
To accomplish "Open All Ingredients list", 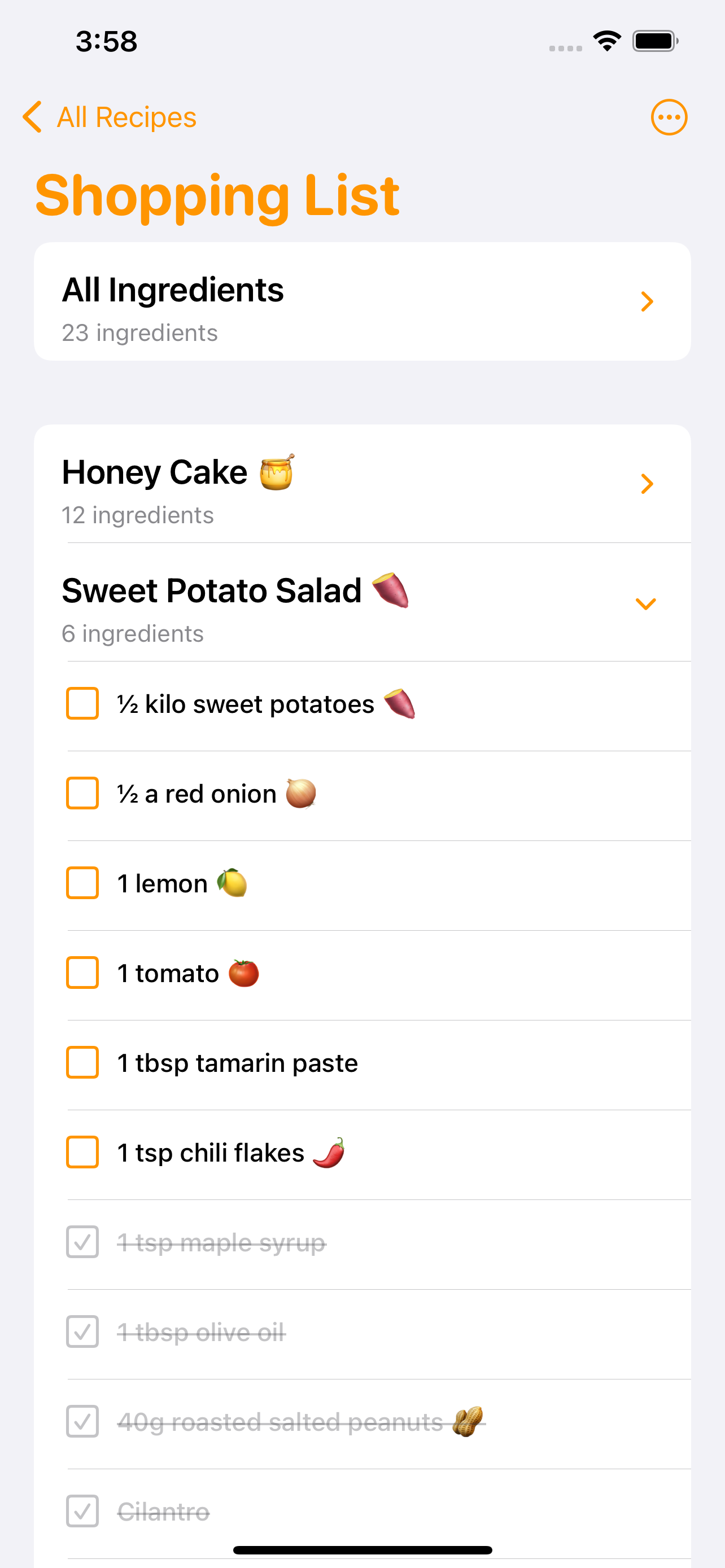I will pos(362,302).
